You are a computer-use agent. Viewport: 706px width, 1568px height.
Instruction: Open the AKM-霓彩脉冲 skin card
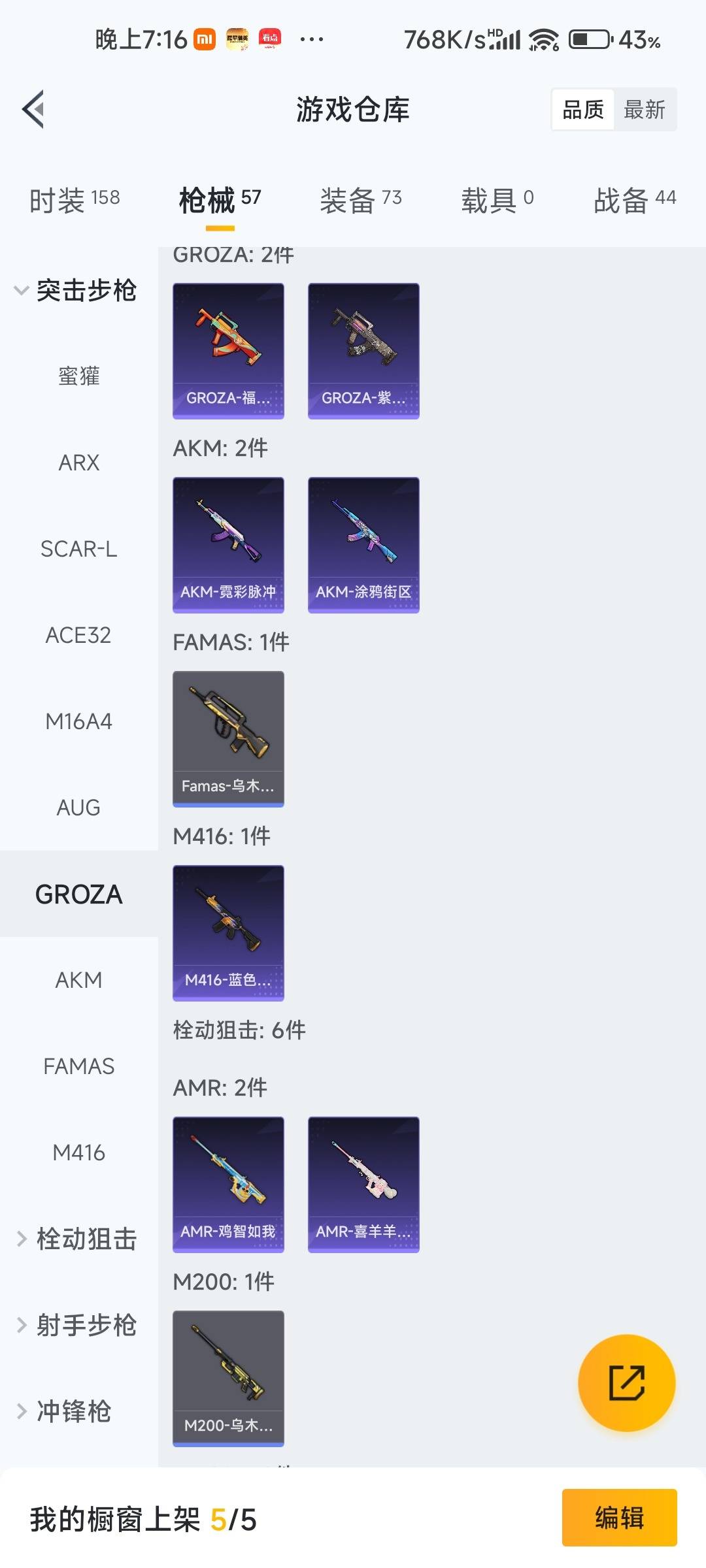tap(228, 545)
